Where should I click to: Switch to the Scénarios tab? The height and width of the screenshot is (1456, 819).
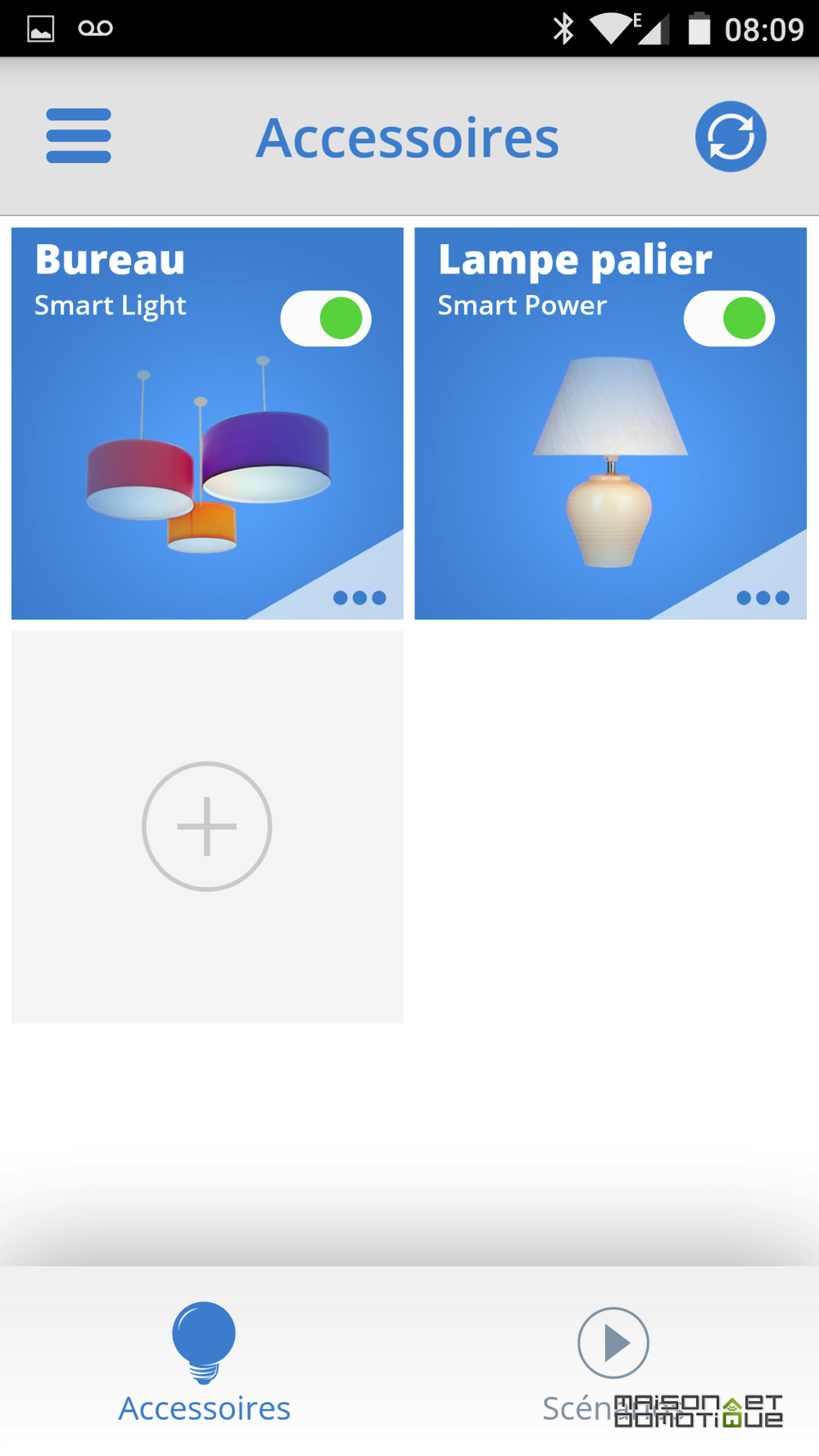(613, 1363)
